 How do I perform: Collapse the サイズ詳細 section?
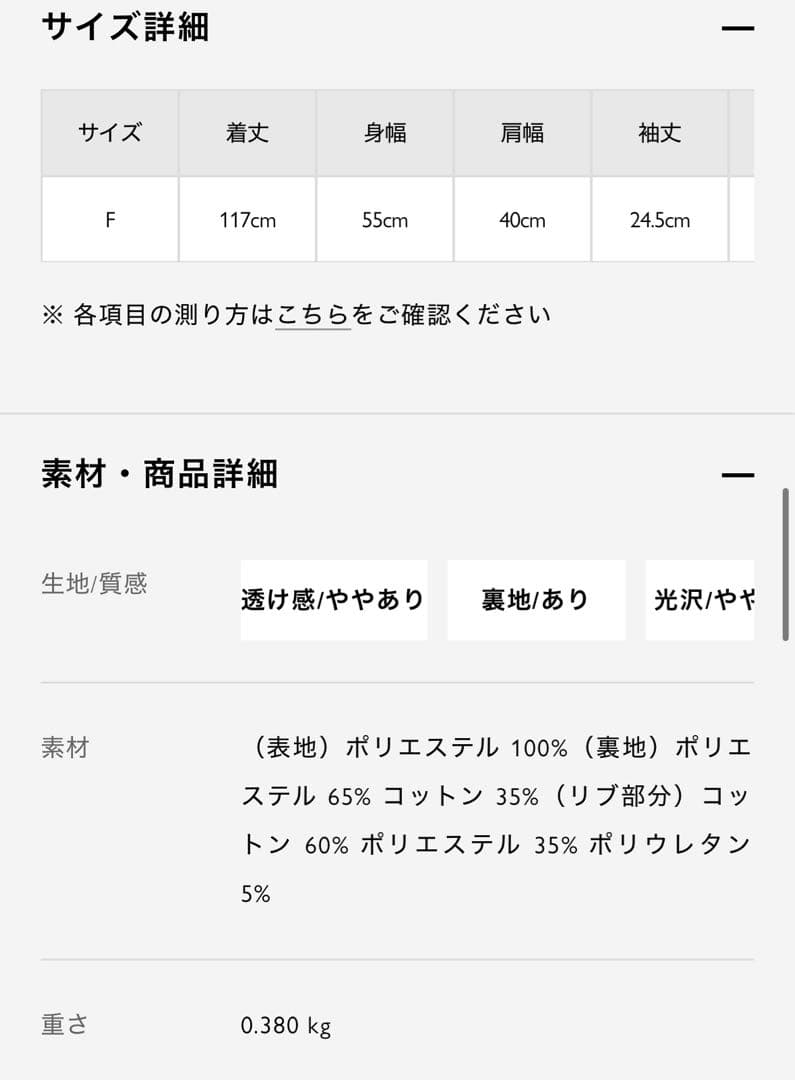pyautogui.click(x=737, y=28)
